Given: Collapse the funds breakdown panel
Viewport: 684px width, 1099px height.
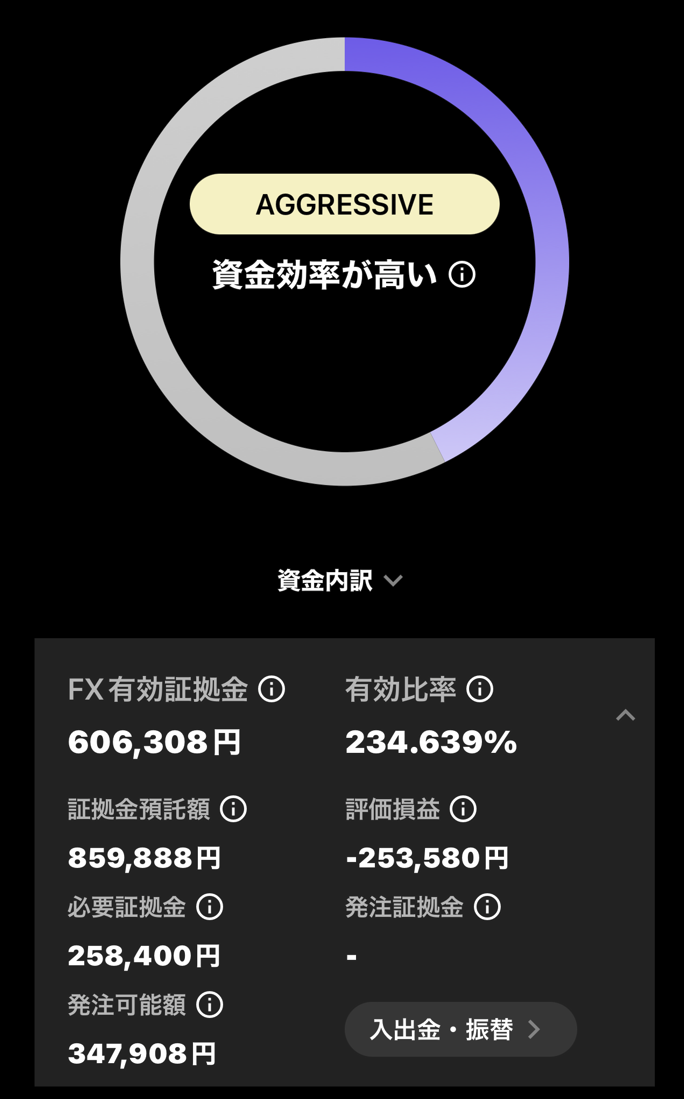Looking at the screenshot, I should pos(625,715).
